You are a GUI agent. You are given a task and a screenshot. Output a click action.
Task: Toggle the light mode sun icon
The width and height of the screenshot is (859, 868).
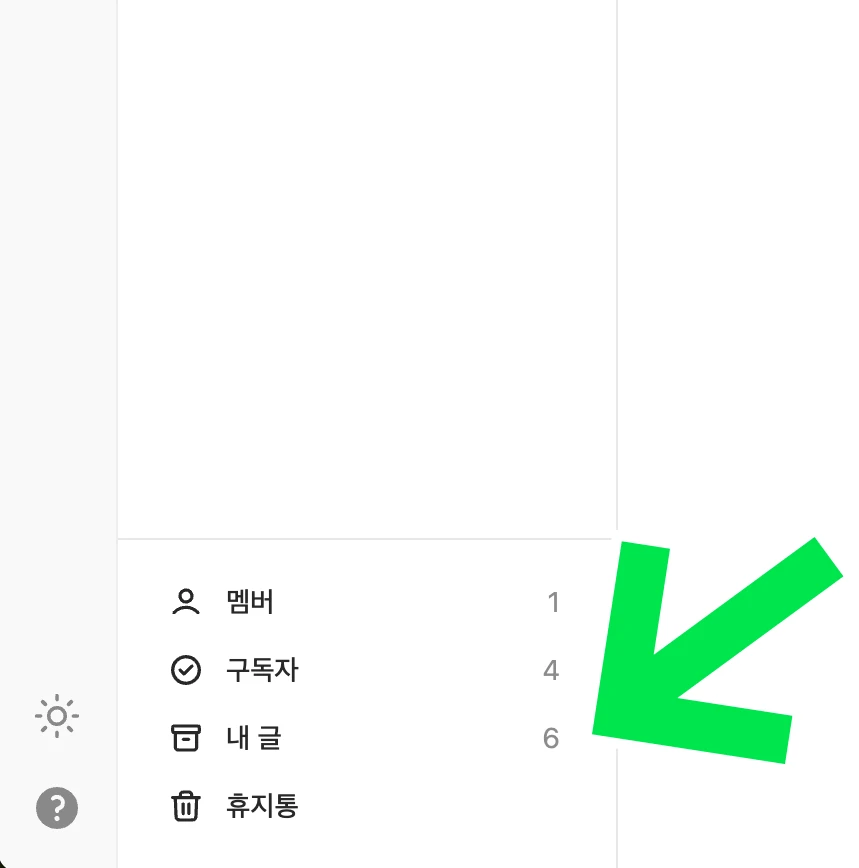[57, 716]
